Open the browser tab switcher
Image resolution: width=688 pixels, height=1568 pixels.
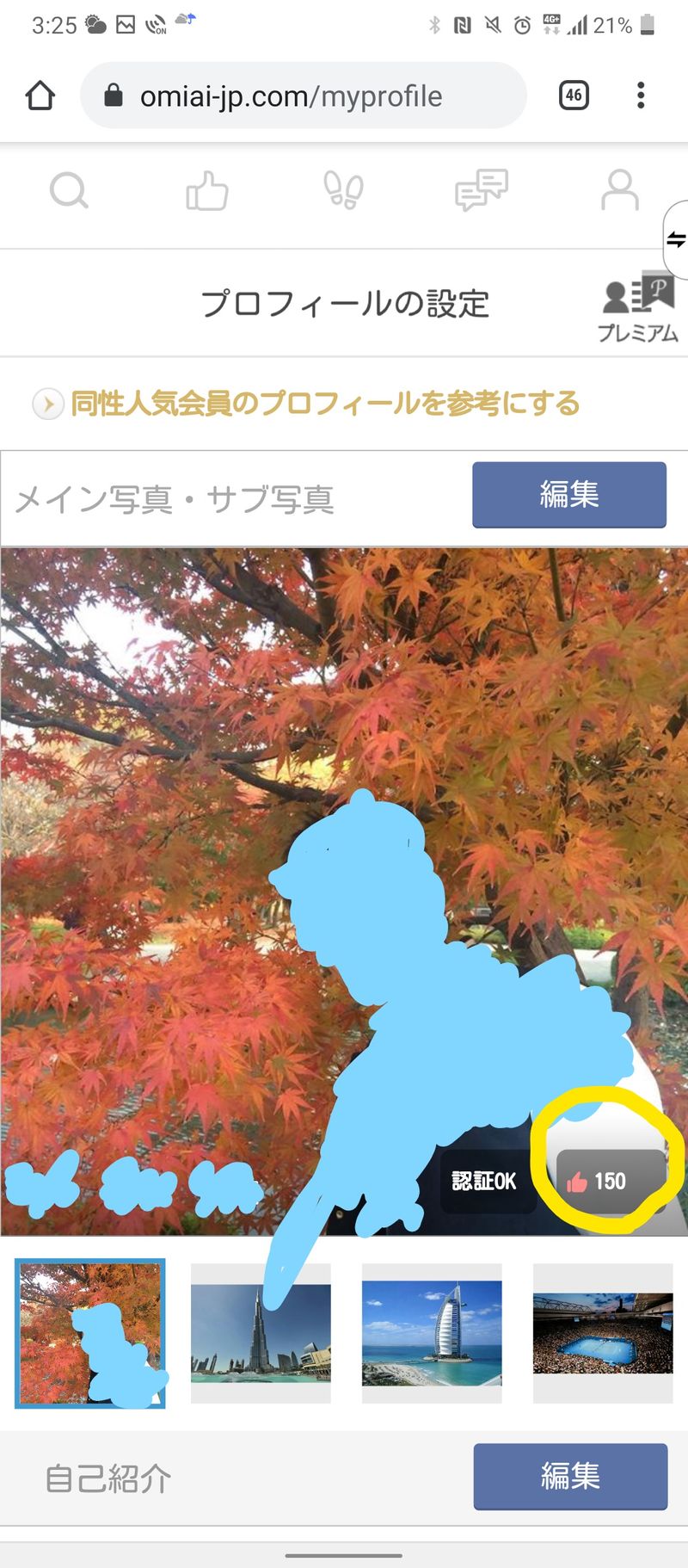click(574, 96)
